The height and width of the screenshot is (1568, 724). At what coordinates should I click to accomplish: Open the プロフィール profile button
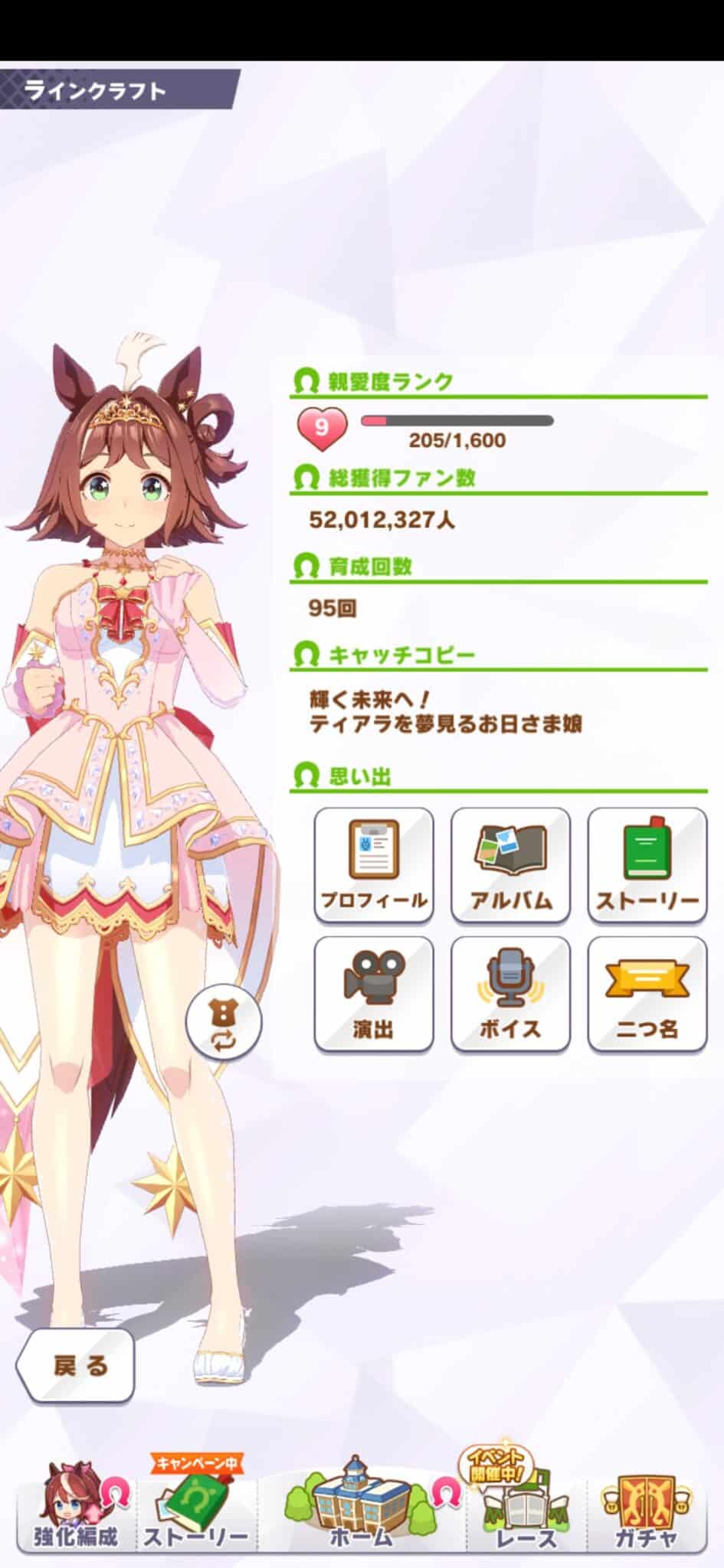coord(374,865)
